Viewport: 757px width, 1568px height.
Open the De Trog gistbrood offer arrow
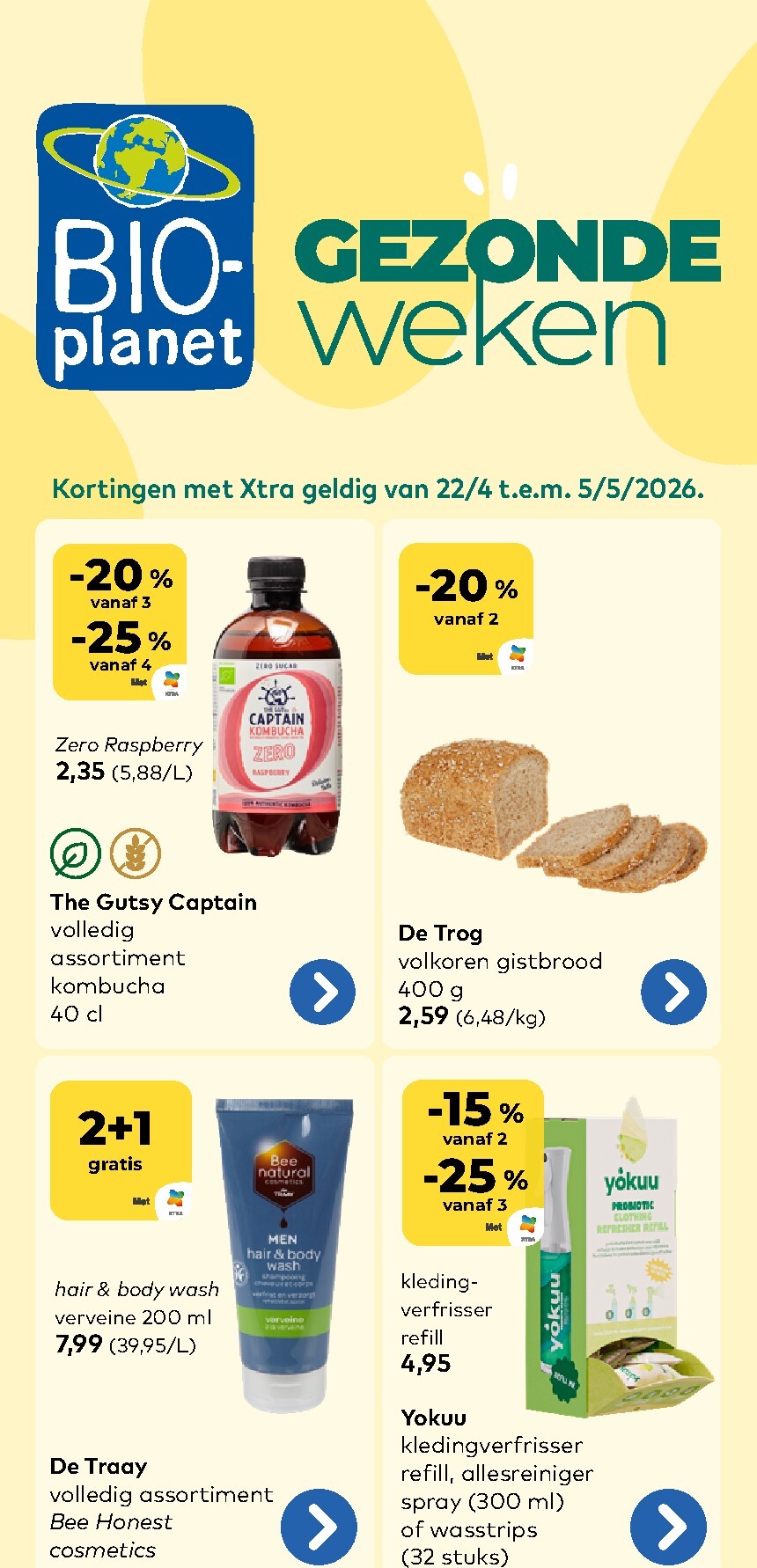click(x=673, y=992)
